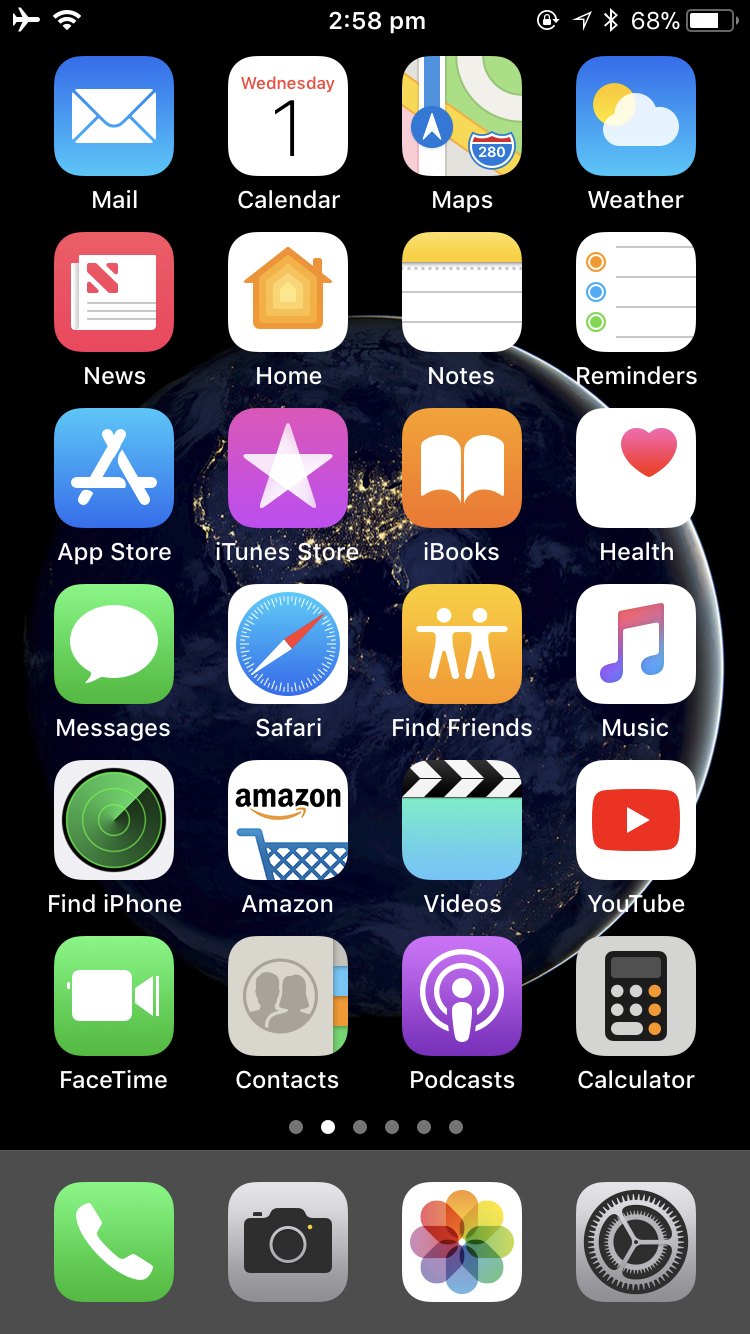Check the Weather app
Image resolution: width=750 pixels, height=1334 pixels.
click(636, 116)
